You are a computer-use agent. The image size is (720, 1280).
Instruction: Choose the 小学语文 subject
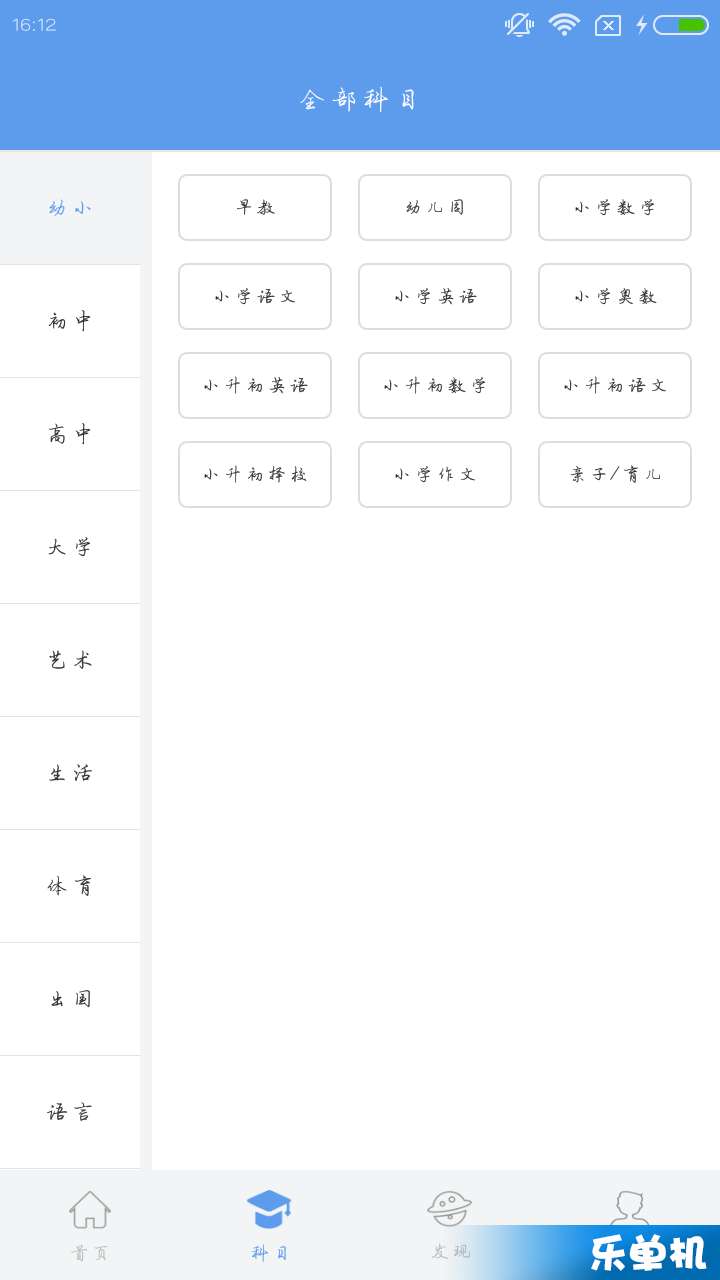[255, 296]
